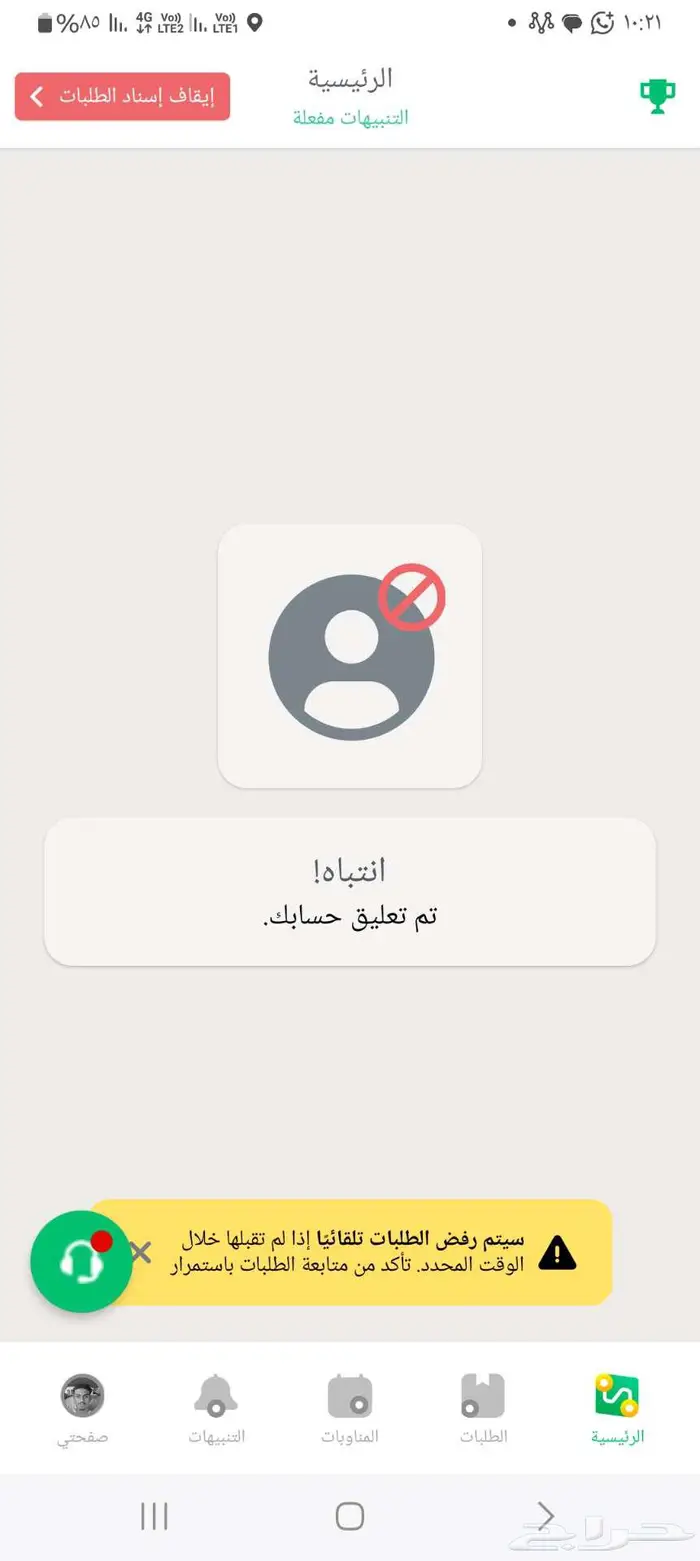Dismiss the yellow auto-reject warning banner
The width and height of the screenshot is (700, 1561).
[x=141, y=1252]
